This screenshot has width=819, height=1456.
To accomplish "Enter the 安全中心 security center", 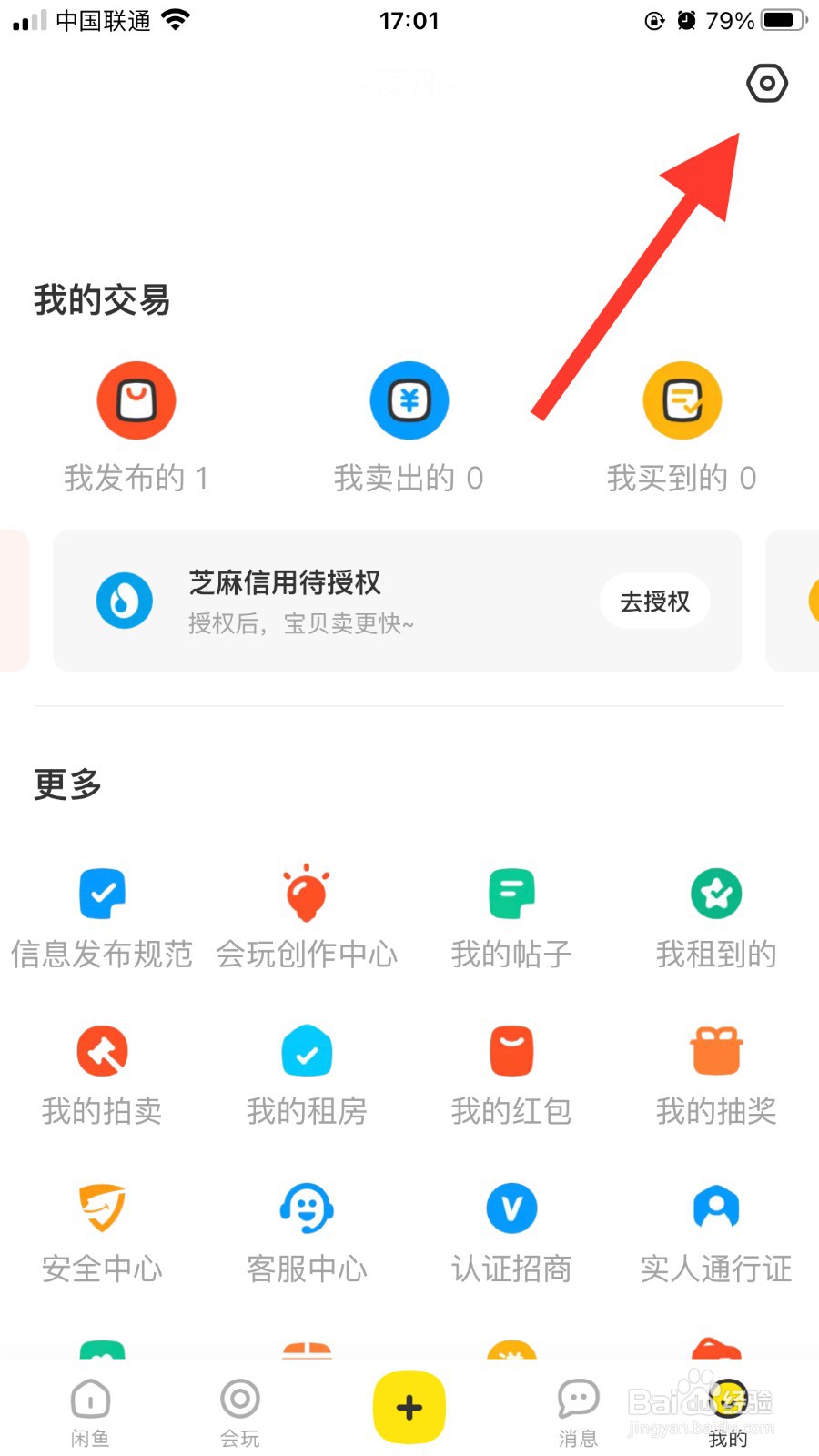I will [x=101, y=1230].
